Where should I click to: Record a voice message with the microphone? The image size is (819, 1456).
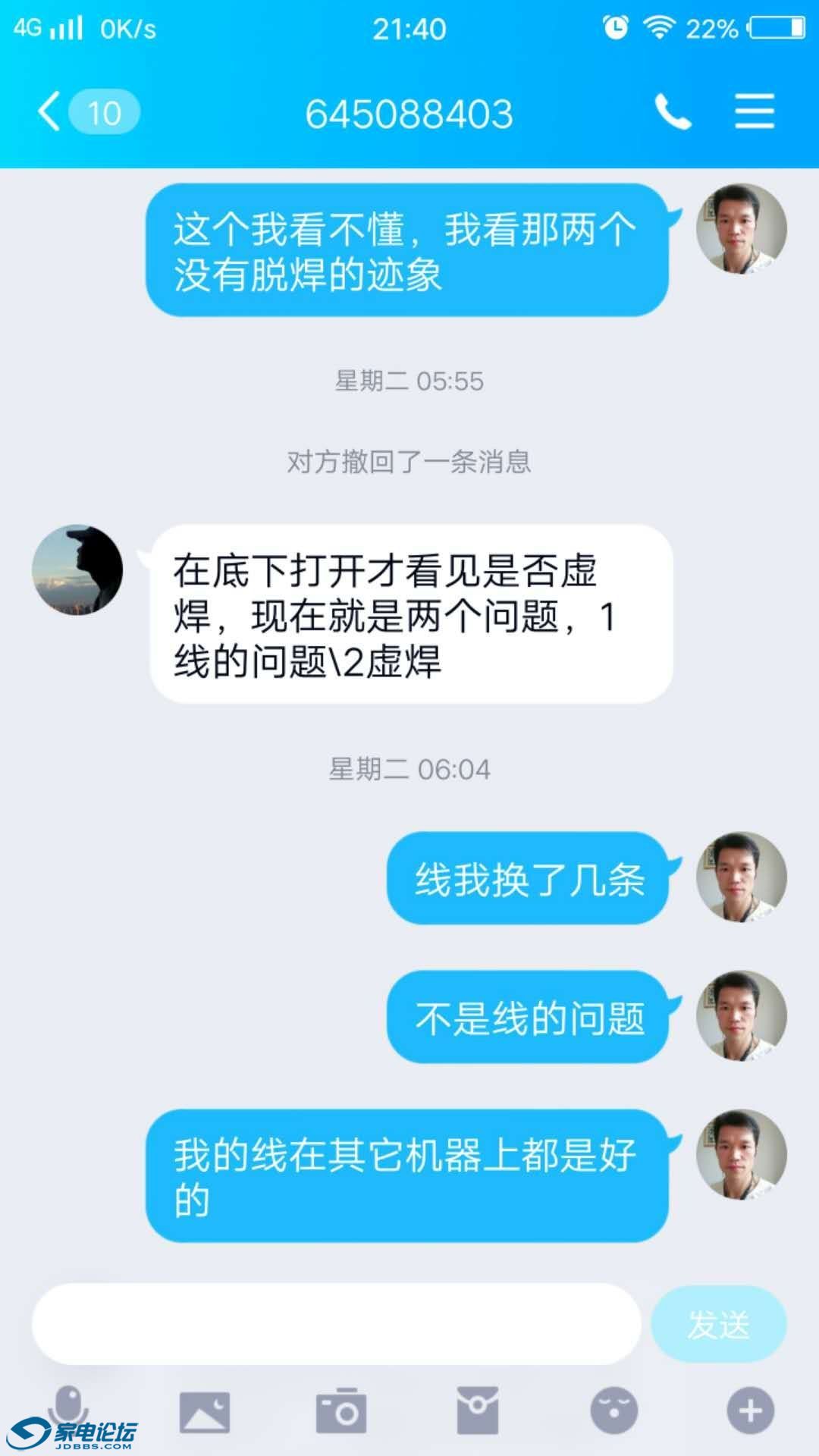point(68,1407)
